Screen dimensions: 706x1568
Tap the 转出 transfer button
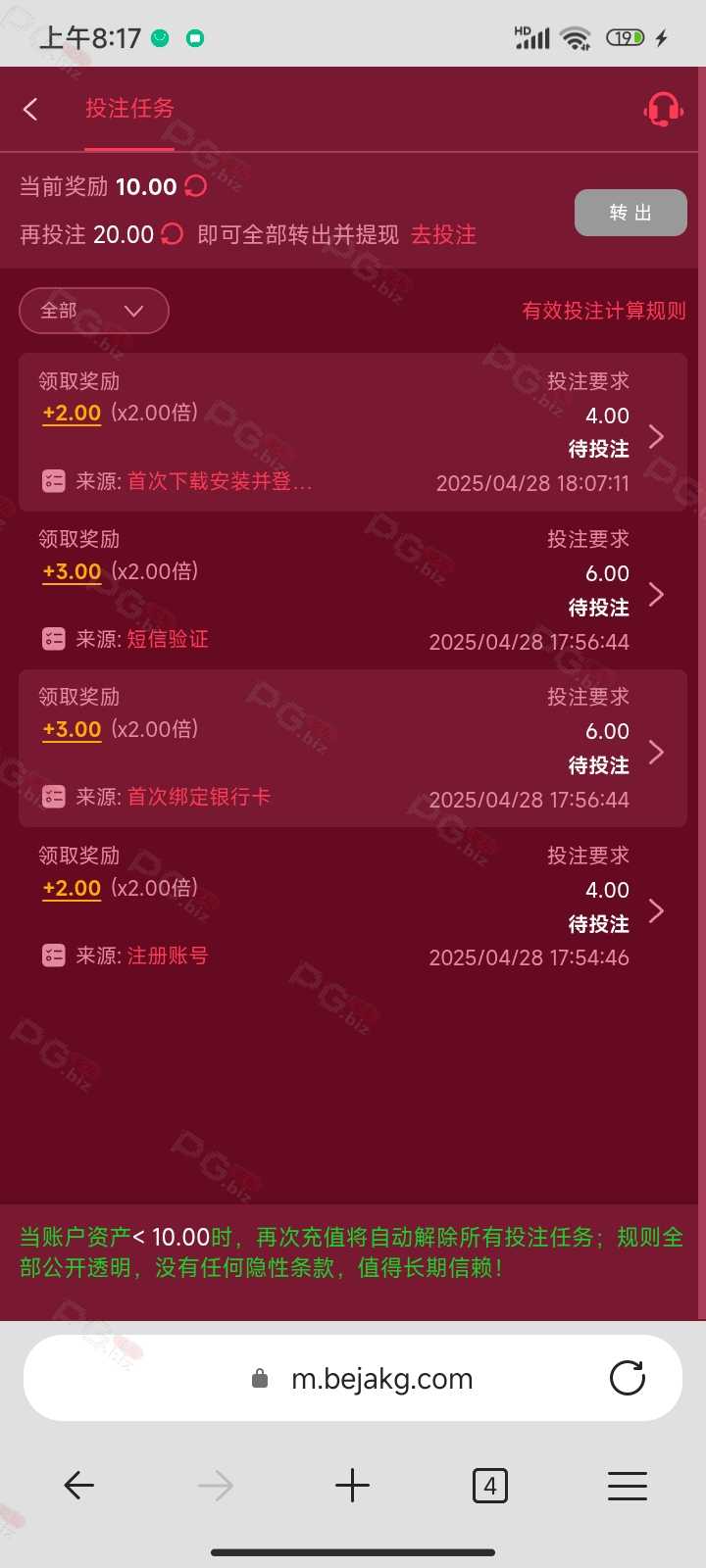point(630,213)
